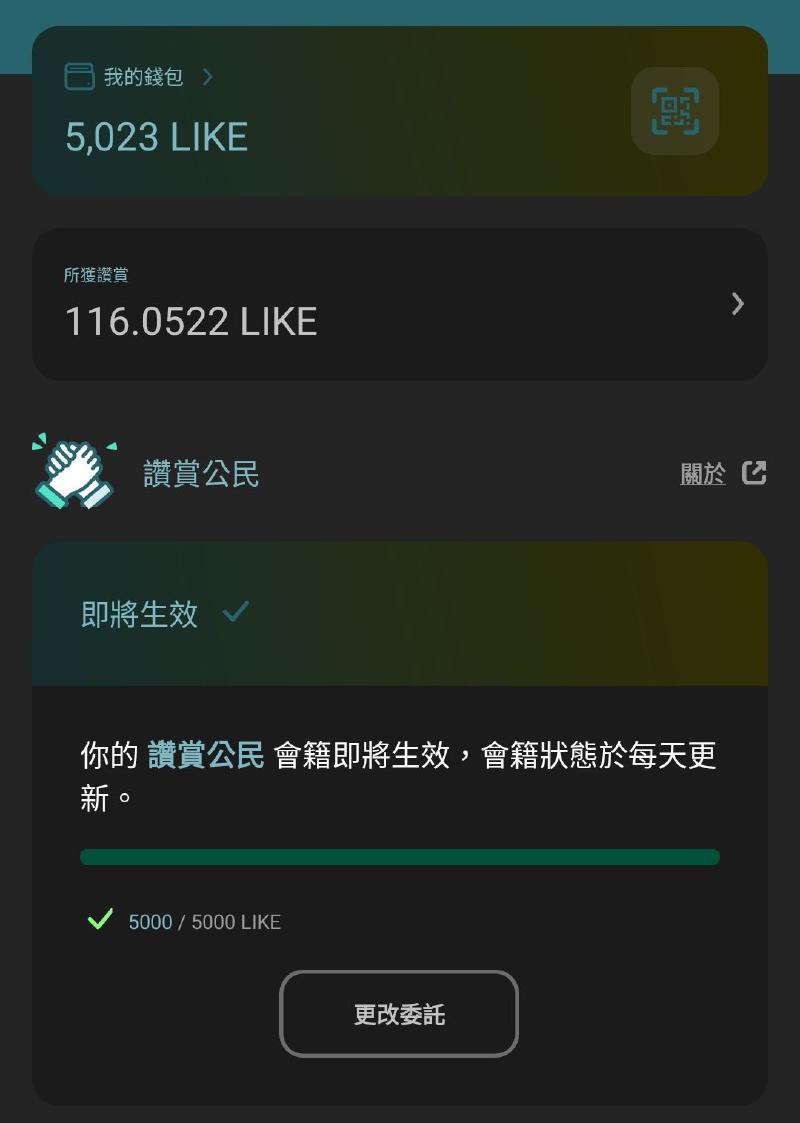
Task: Expand 我的錢包 using its chevron arrow
Action: (210, 76)
